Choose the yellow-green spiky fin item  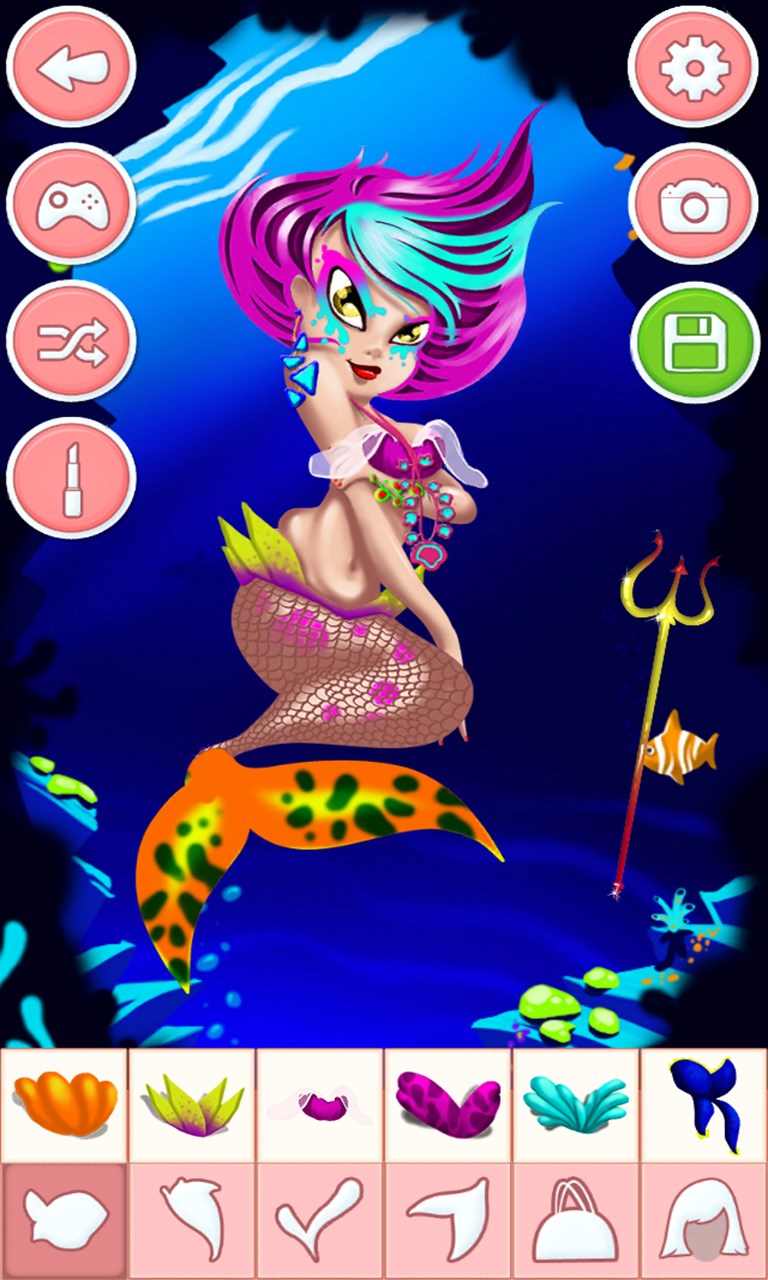click(x=192, y=1104)
